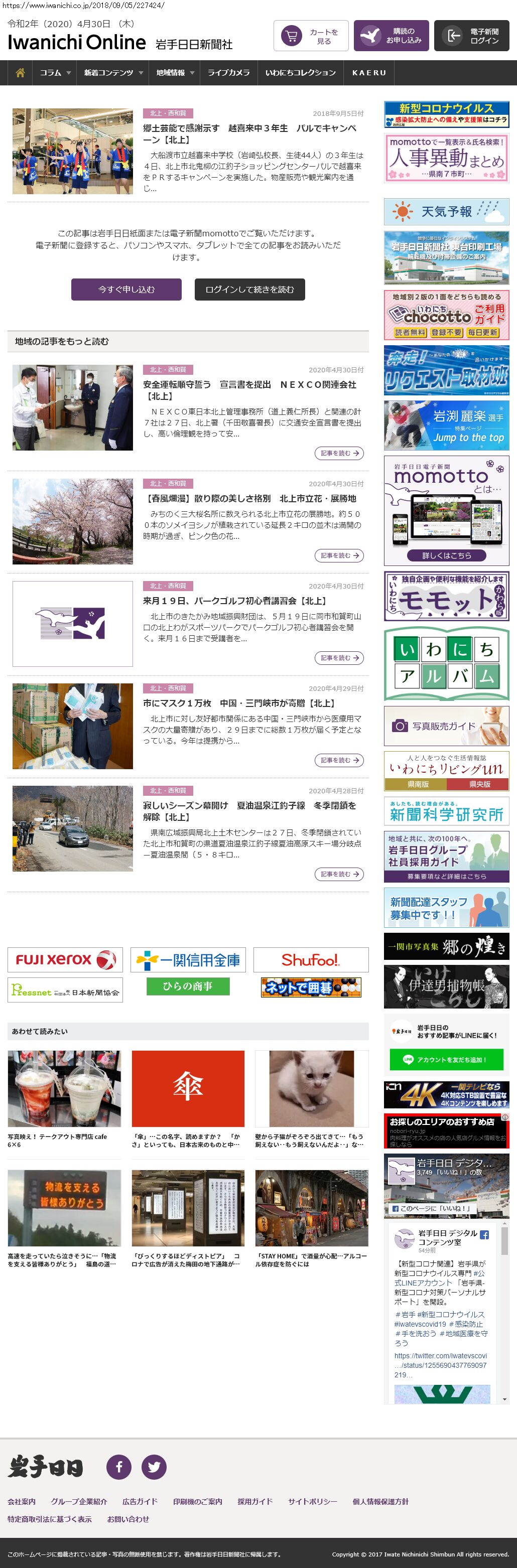Expand the コラム menu

pos(55,72)
